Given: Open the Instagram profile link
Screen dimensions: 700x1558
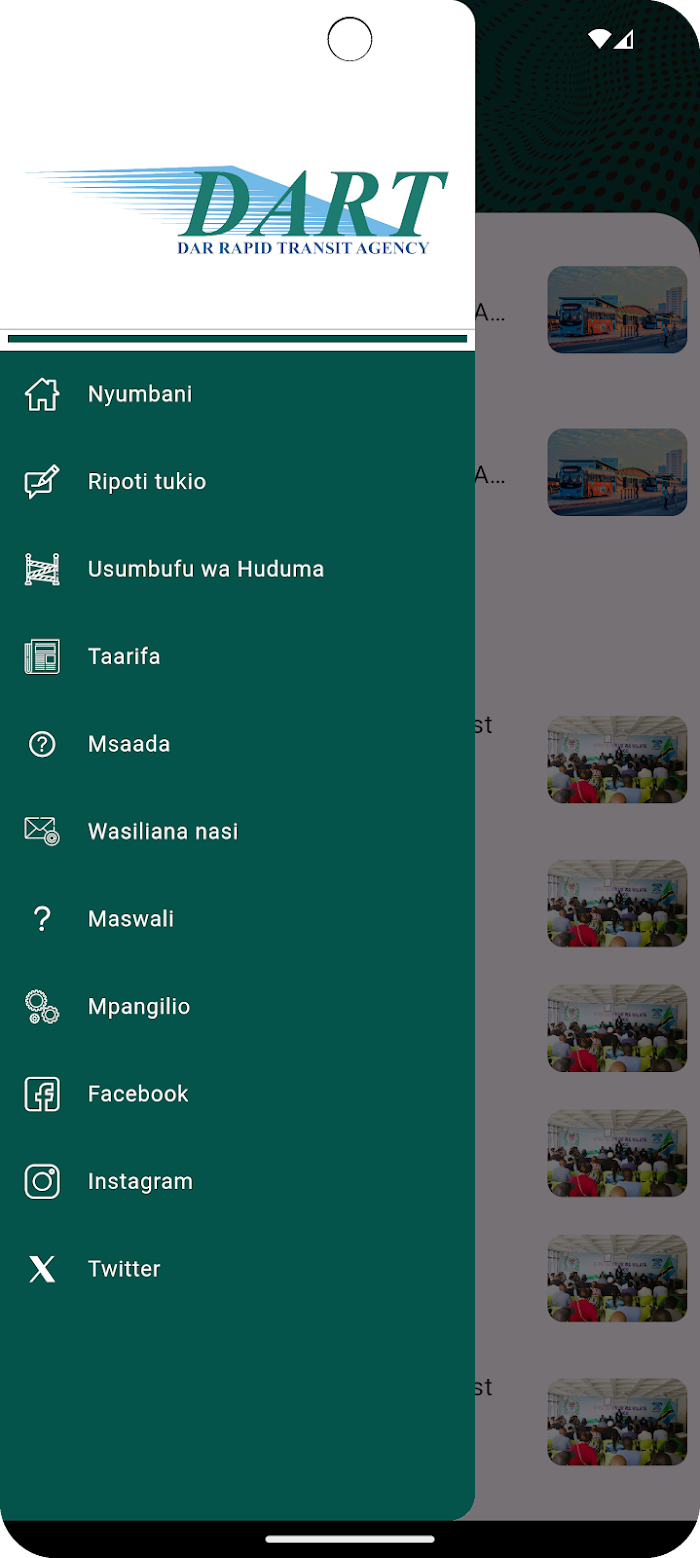Looking at the screenshot, I should pyautogui.click(x=237, y=1182).
